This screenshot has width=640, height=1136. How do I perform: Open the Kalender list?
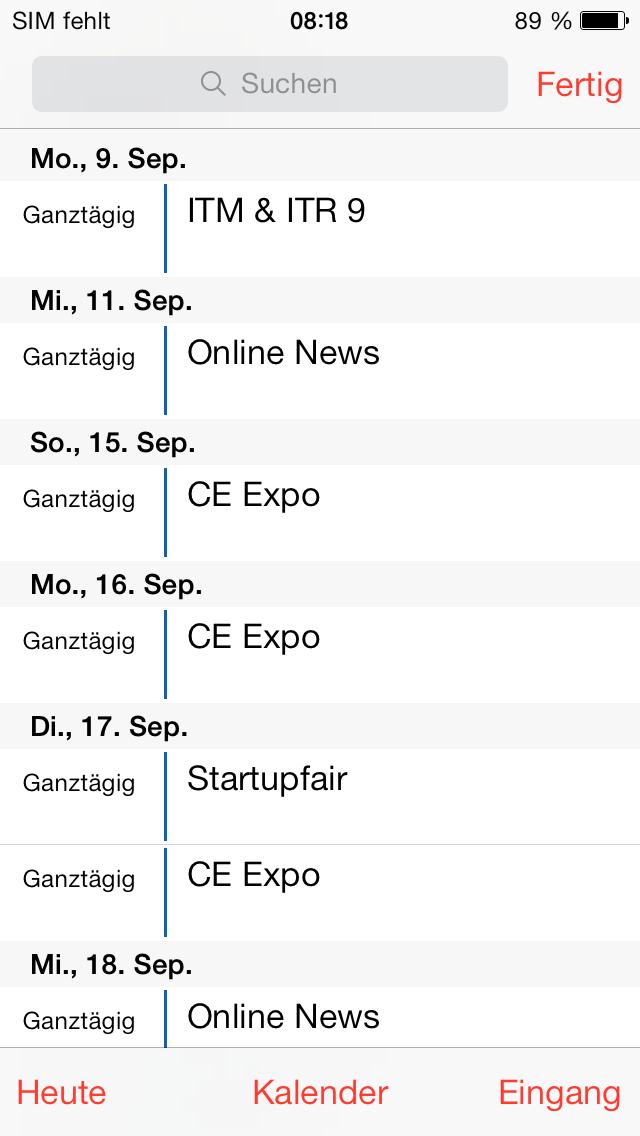320,1093
